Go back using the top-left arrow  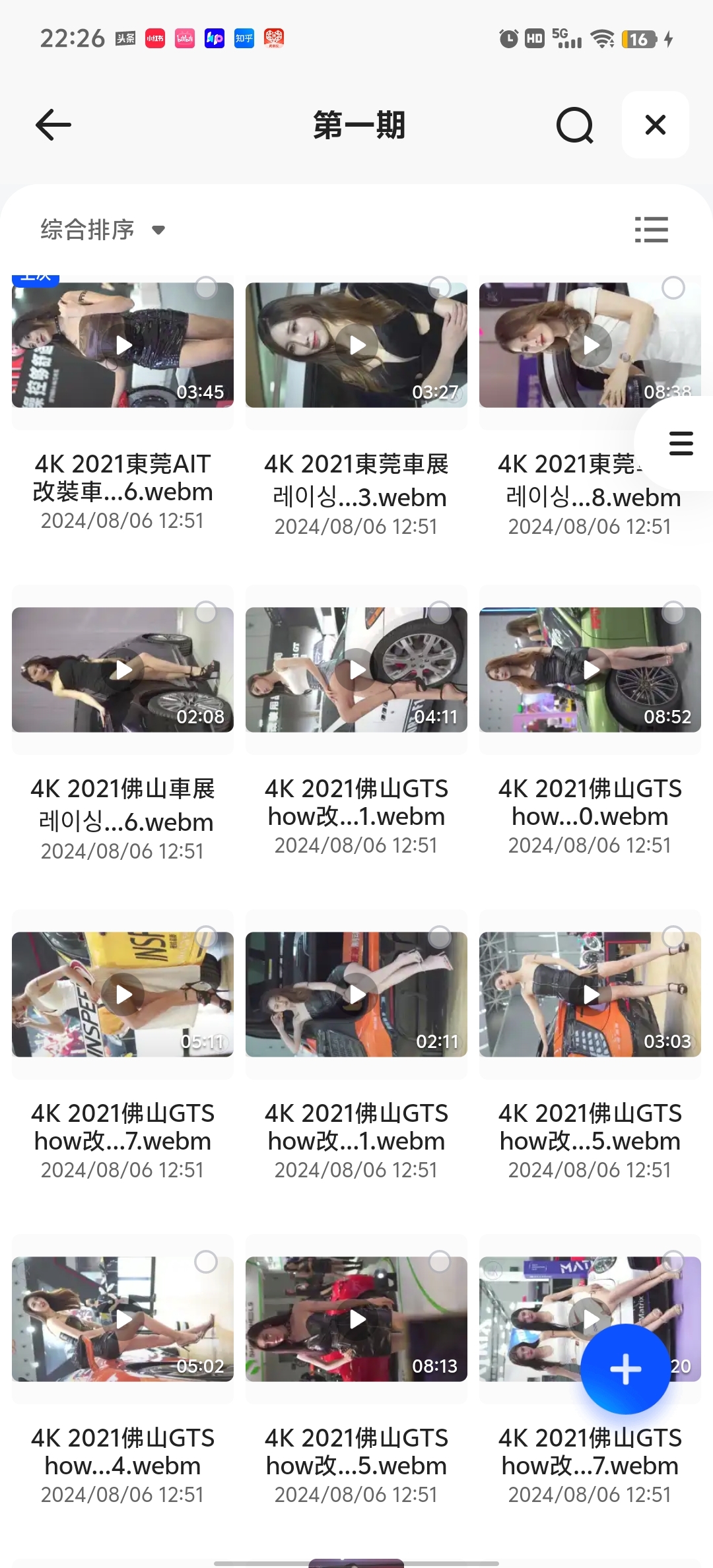[x=53, y=125]
